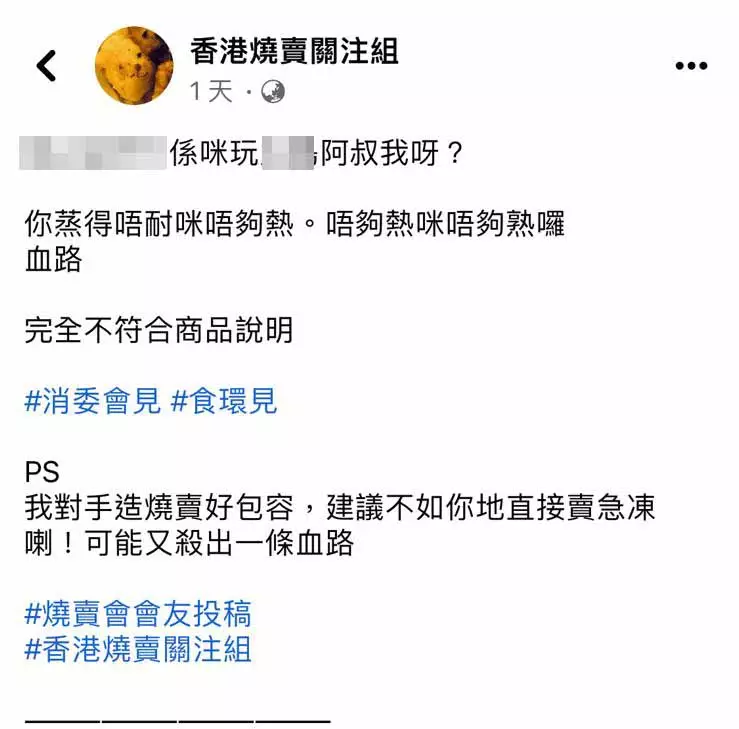Open the #消委會見 hashtag
739x729 pixels.
tap(92, 402)
